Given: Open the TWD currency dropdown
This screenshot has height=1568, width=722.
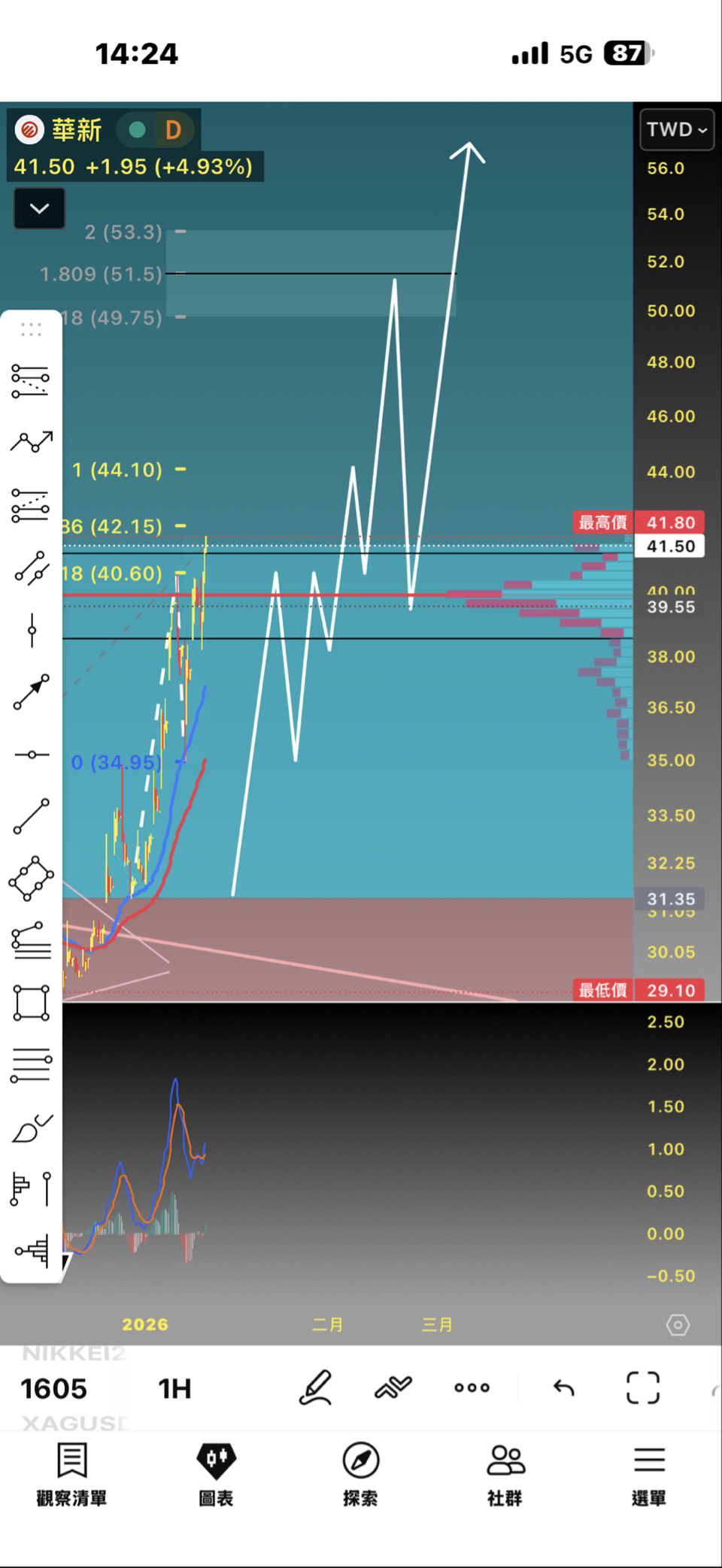Looking at the screenshot, I should [676, 129].
